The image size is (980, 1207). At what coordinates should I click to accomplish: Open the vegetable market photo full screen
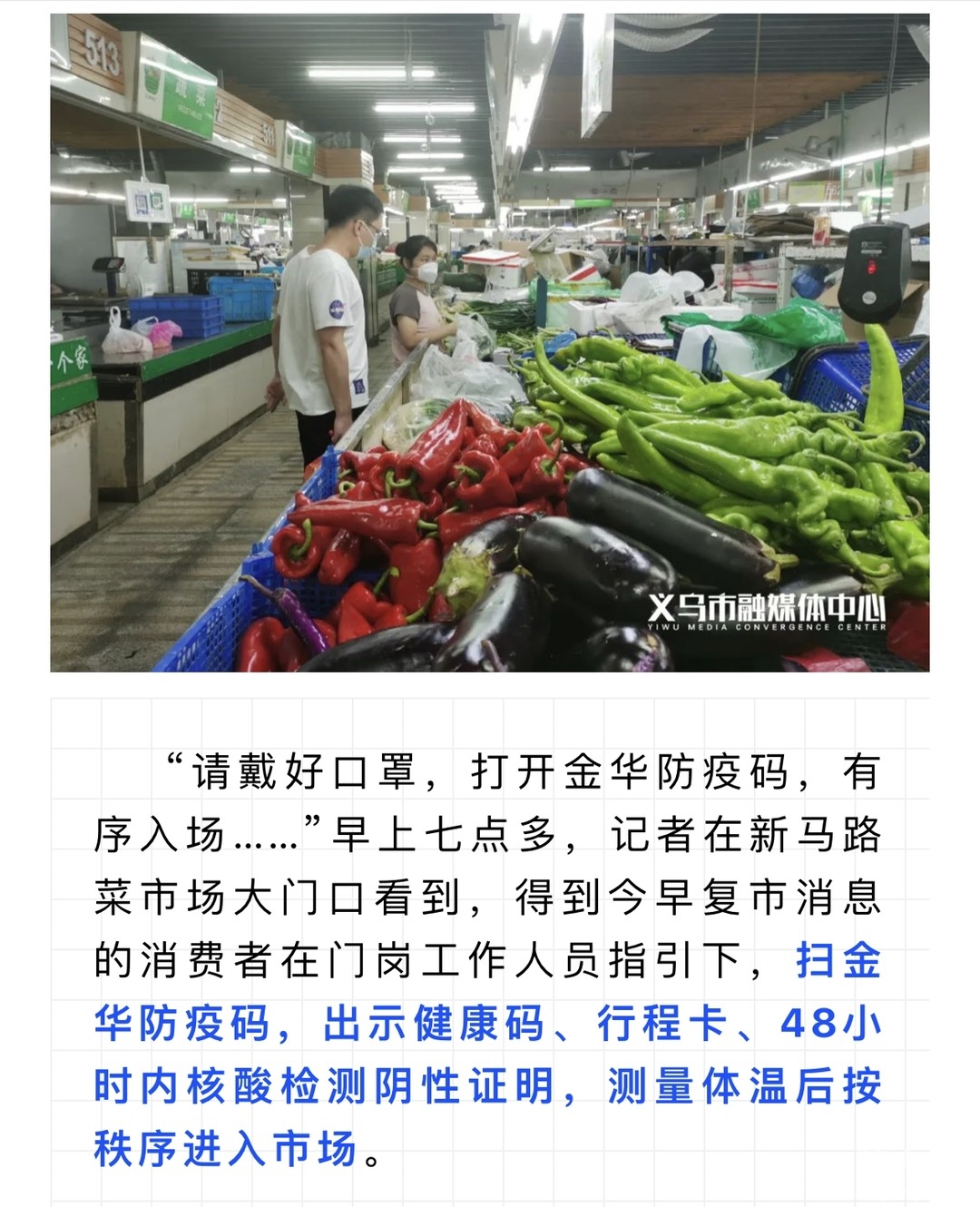pyautogui.click(x=490, y=343)
